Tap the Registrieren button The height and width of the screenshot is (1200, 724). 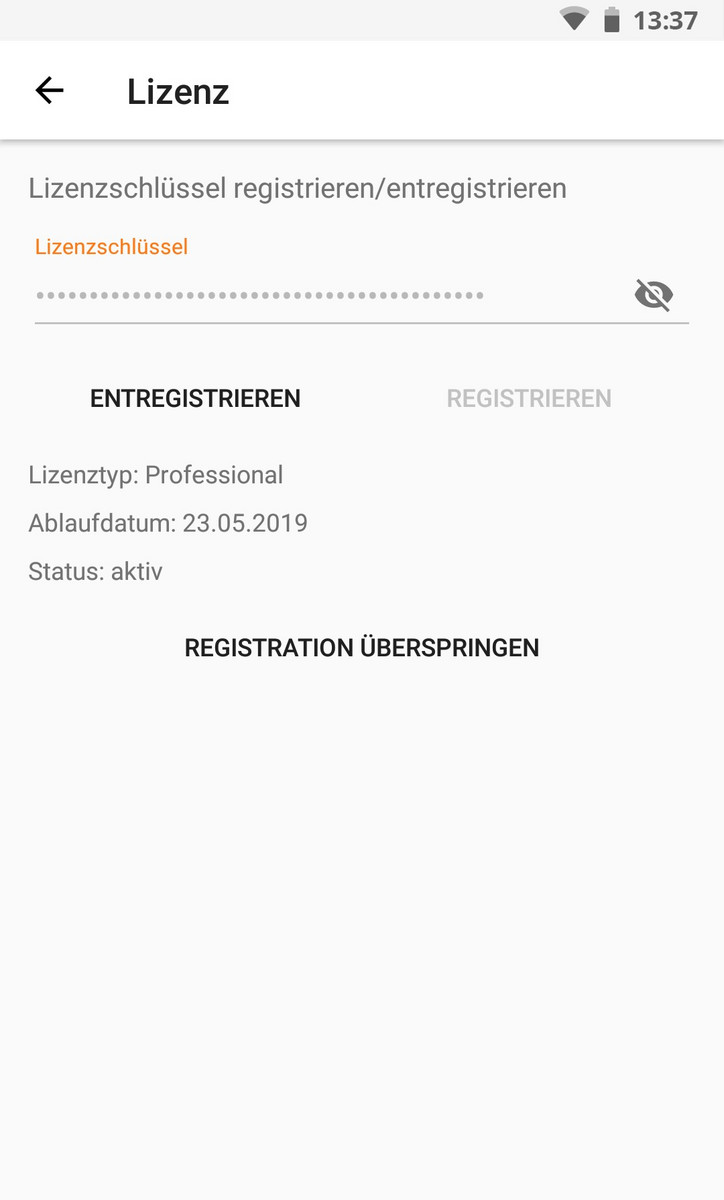click(528, 398)
